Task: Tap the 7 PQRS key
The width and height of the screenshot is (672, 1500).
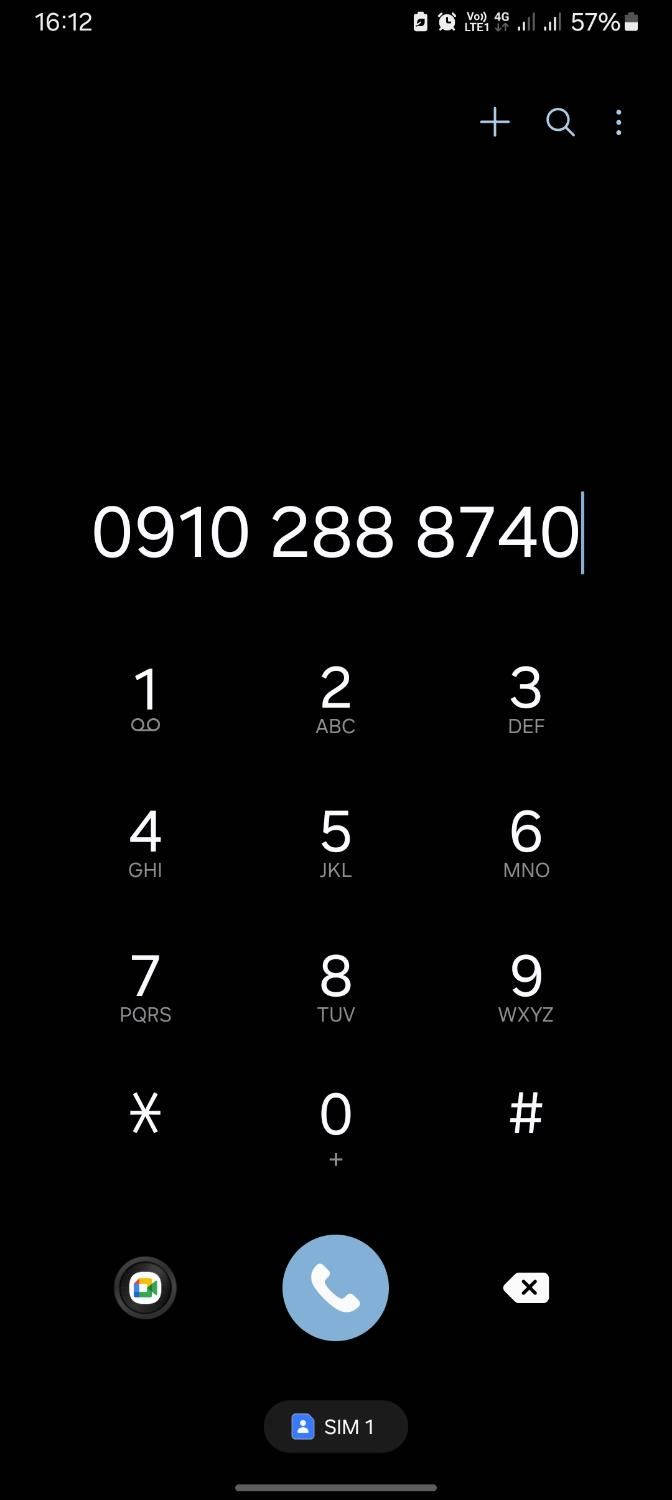Action: pos(146,987)
